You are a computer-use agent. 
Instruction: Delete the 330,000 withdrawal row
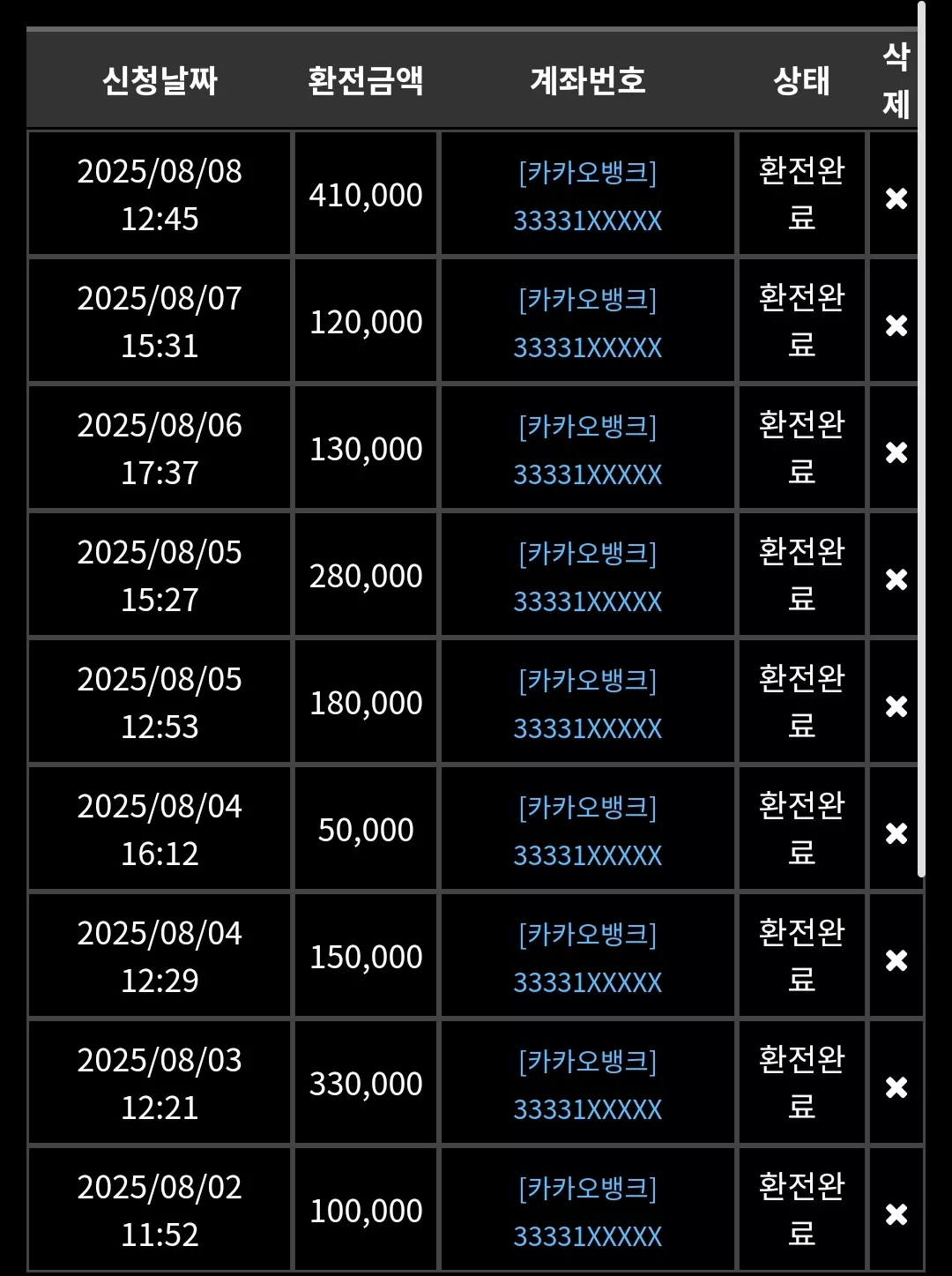(896, 1087)
